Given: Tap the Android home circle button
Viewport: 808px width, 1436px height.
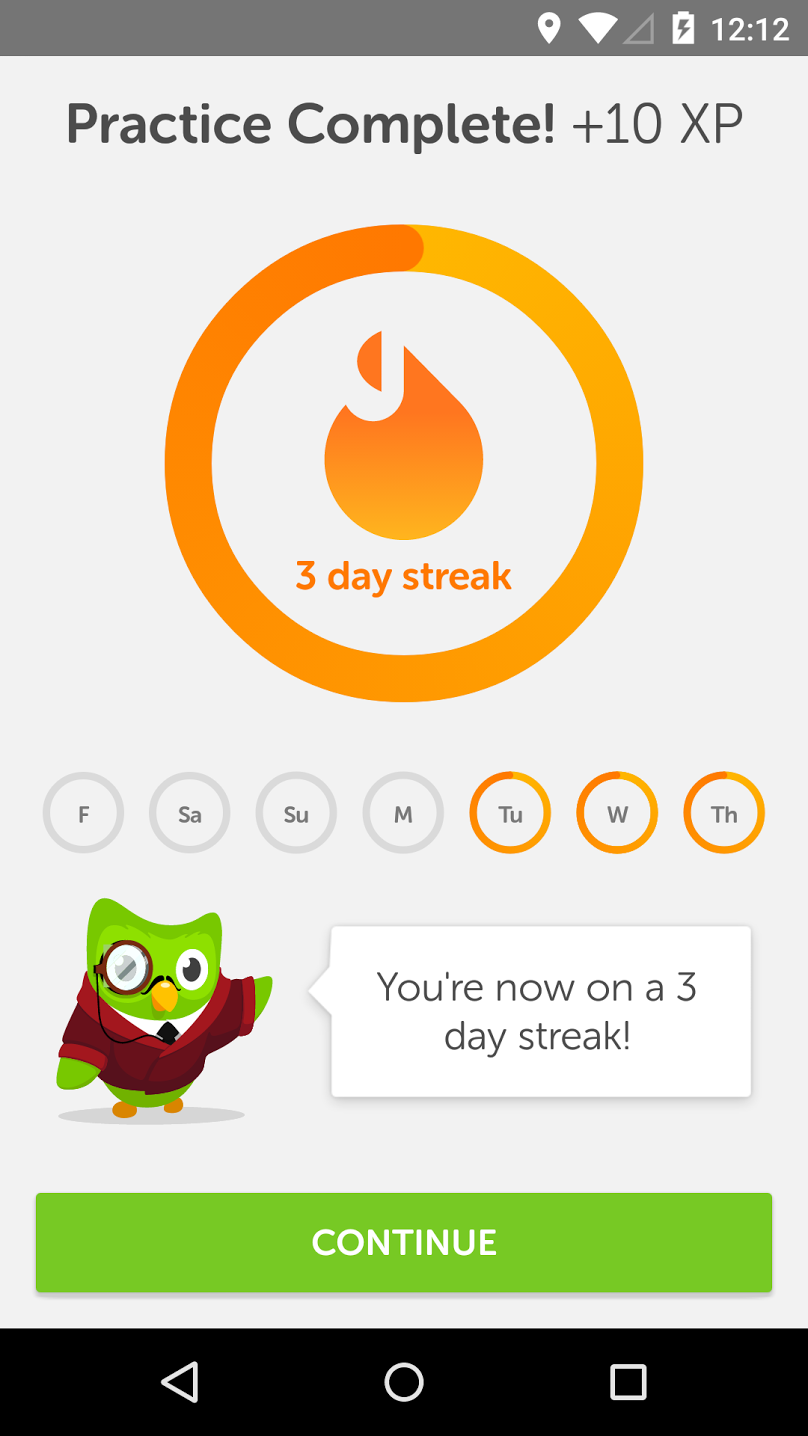Looking at the screenshot, I should 404,1383.
